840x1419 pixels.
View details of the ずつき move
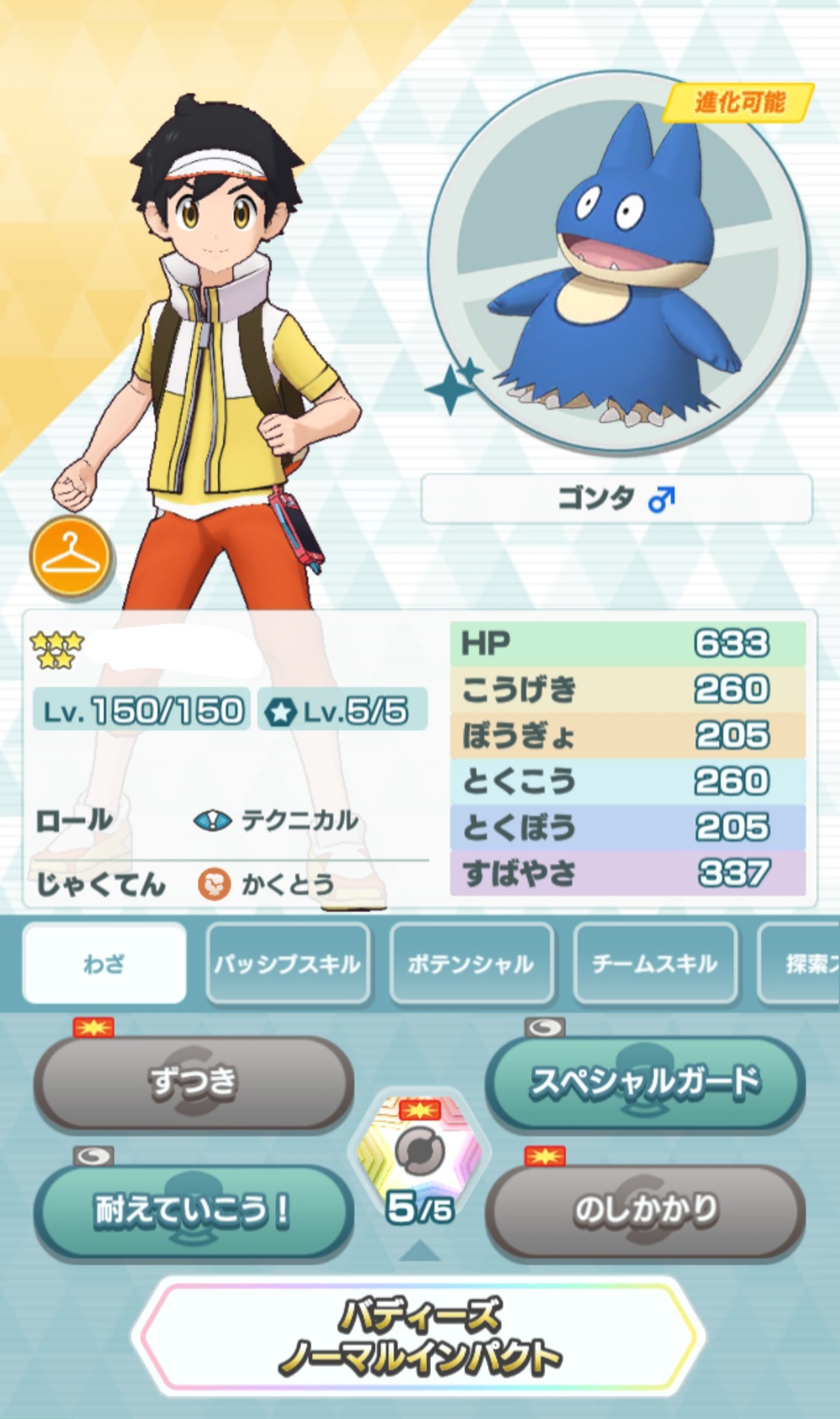(194, 1081)
